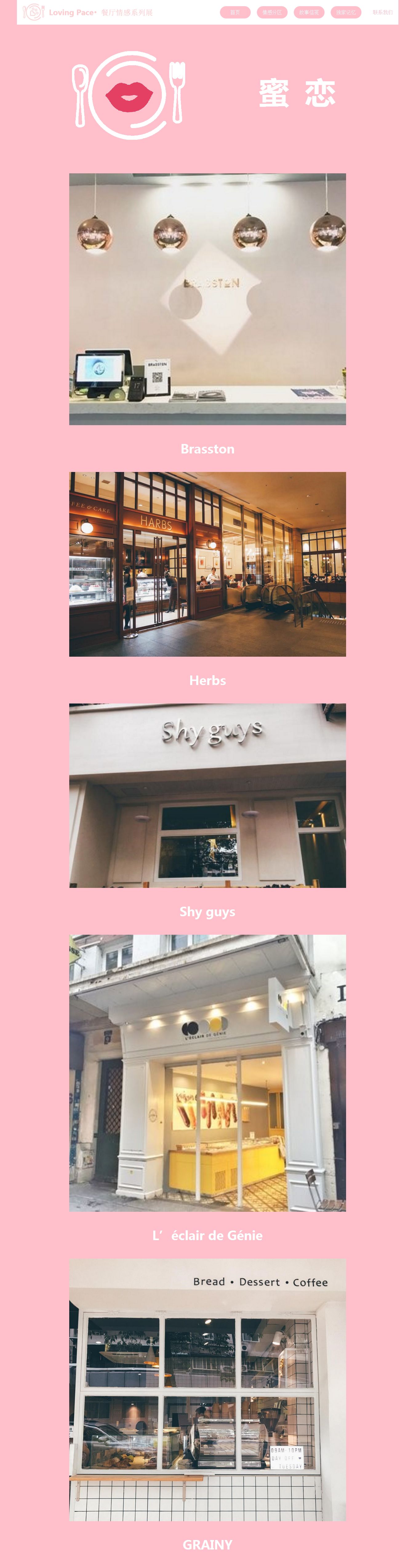The width and height of the screenshot is (415, 1568).
Task: View the Shy guys shop photo
Action: click(x=207, y=795)
